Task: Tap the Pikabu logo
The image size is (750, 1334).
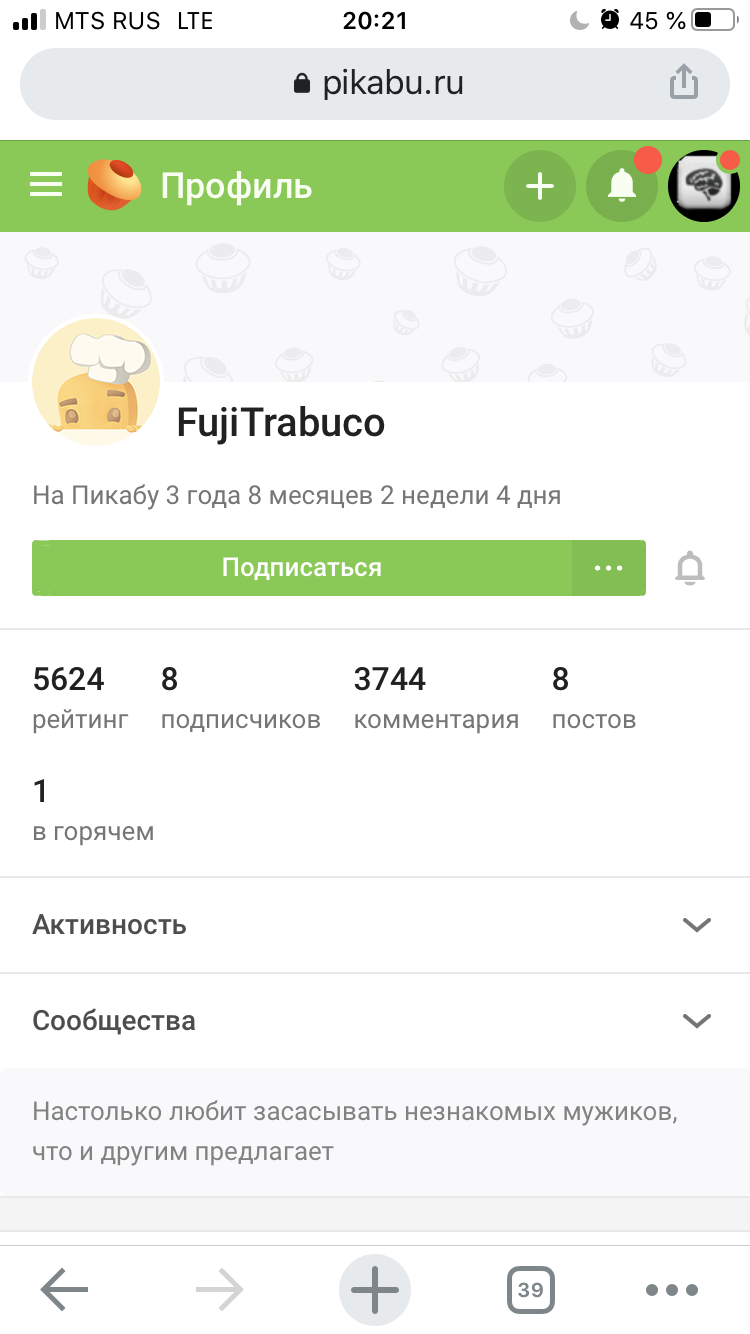Action: (114, 185)
